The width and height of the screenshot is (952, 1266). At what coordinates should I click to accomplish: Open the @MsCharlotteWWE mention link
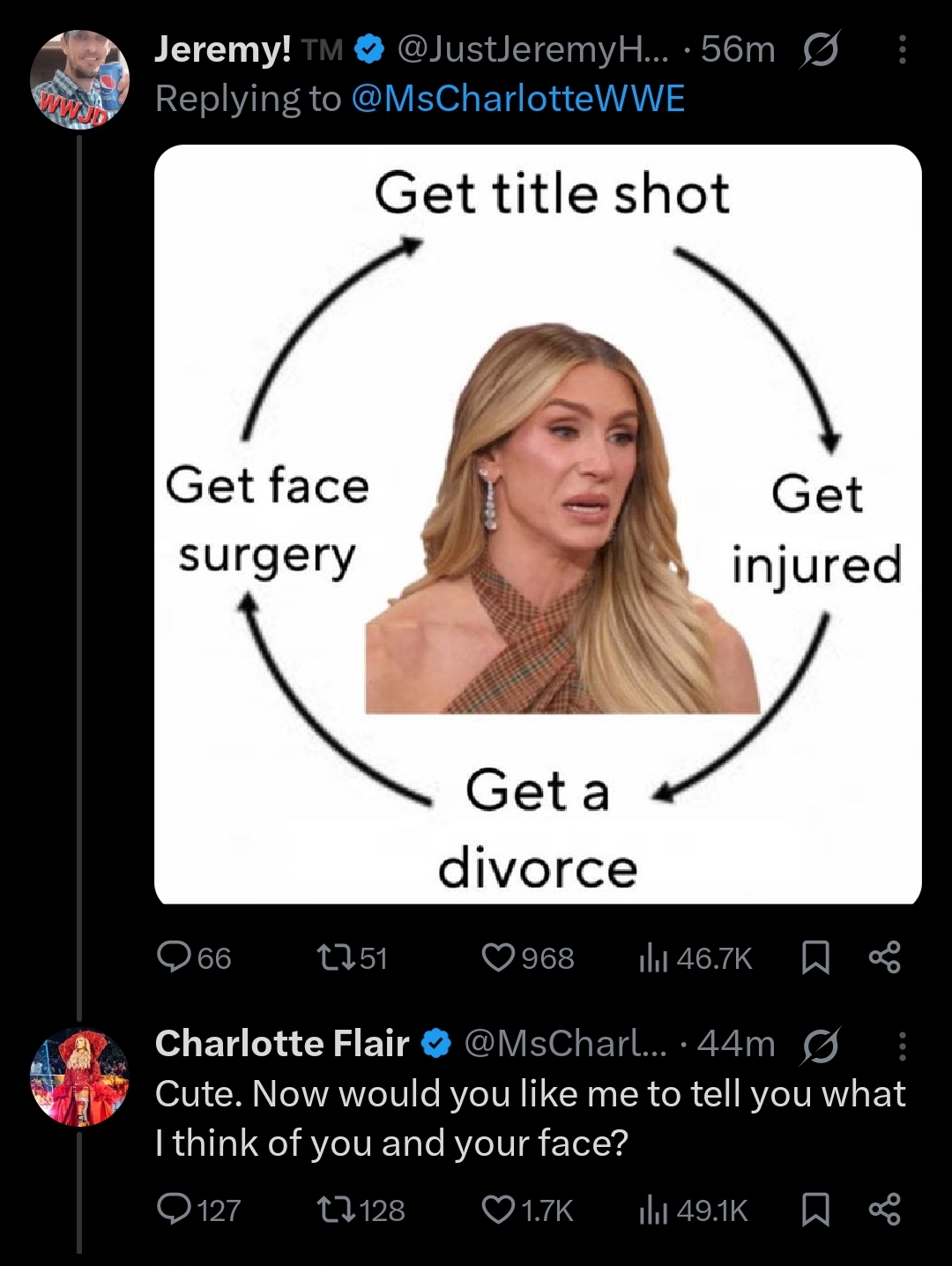coord(517,99)
